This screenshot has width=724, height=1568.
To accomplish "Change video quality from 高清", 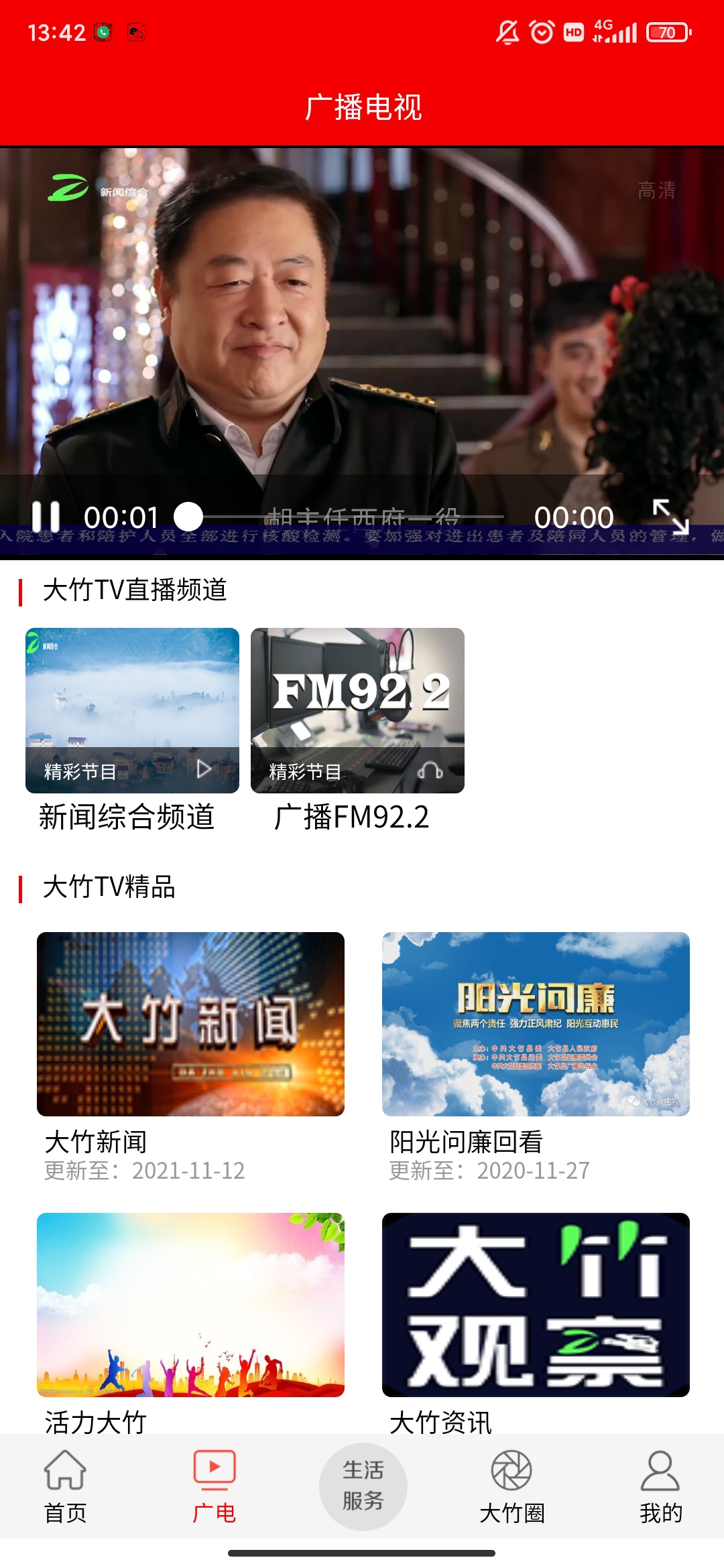I will [656, 190].
